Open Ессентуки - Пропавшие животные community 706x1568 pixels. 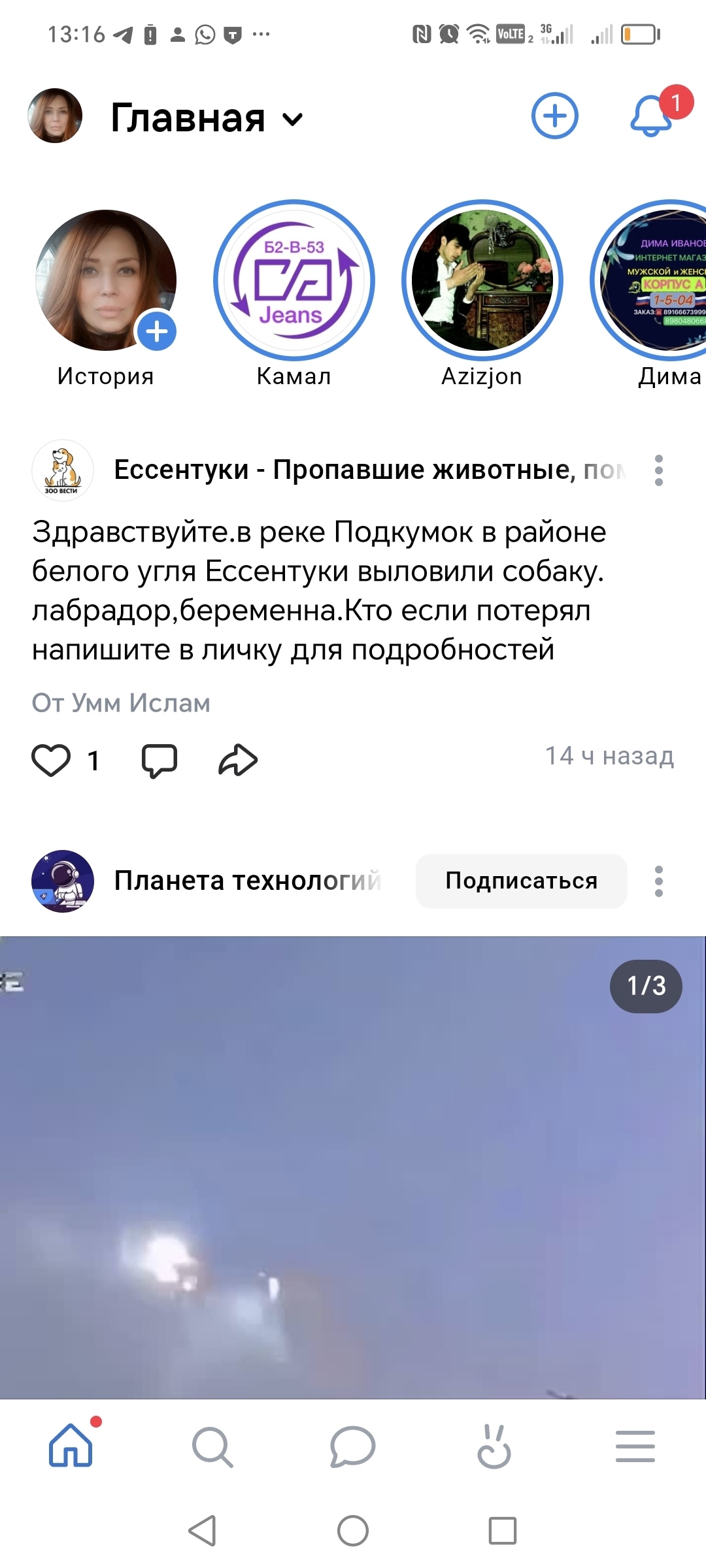click(x=369, y=470)
